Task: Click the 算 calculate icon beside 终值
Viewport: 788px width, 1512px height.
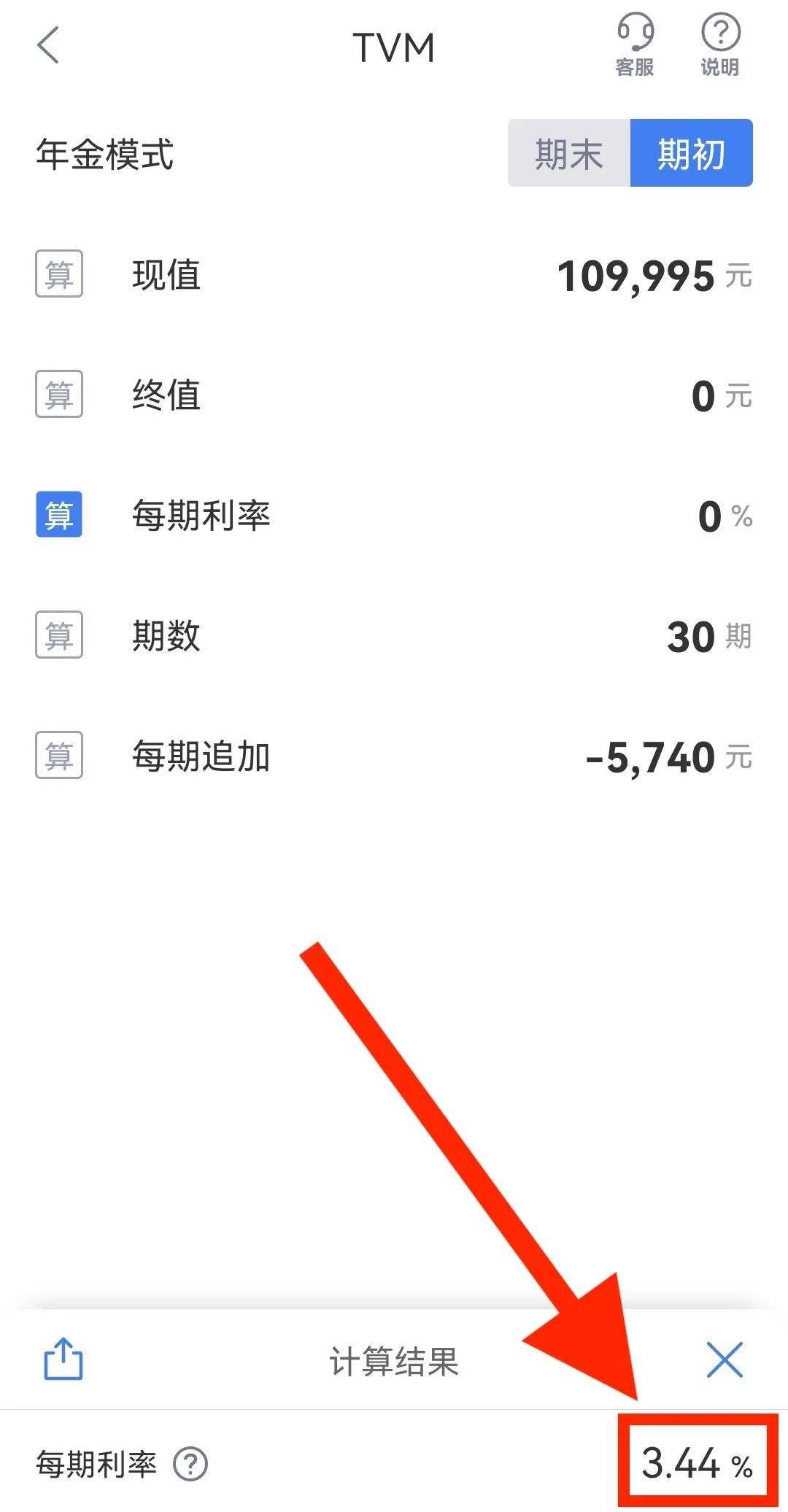Action: 58,395
